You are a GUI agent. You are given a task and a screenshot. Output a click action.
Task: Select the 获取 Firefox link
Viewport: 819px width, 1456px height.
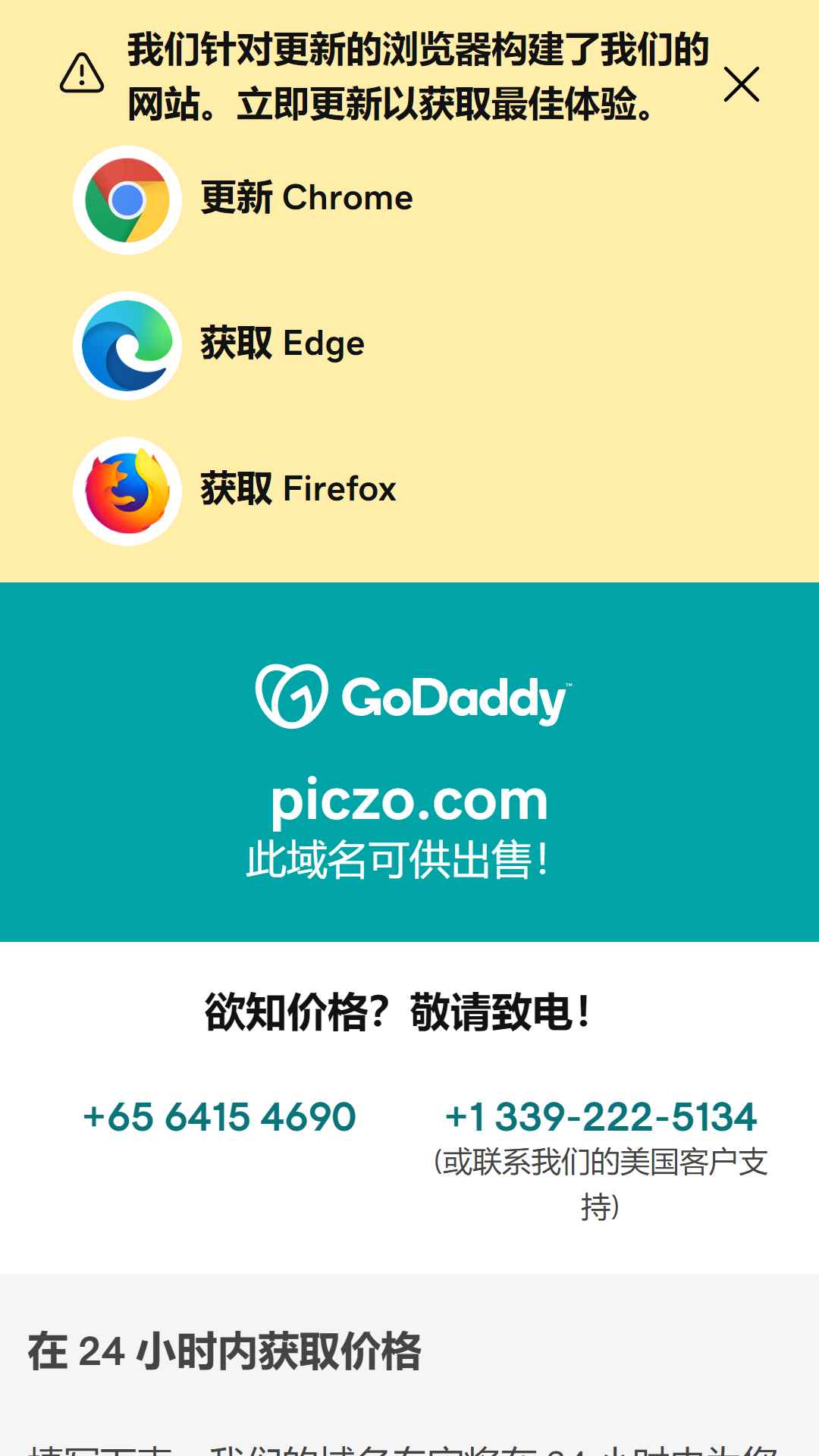click(x=235, y=491)
